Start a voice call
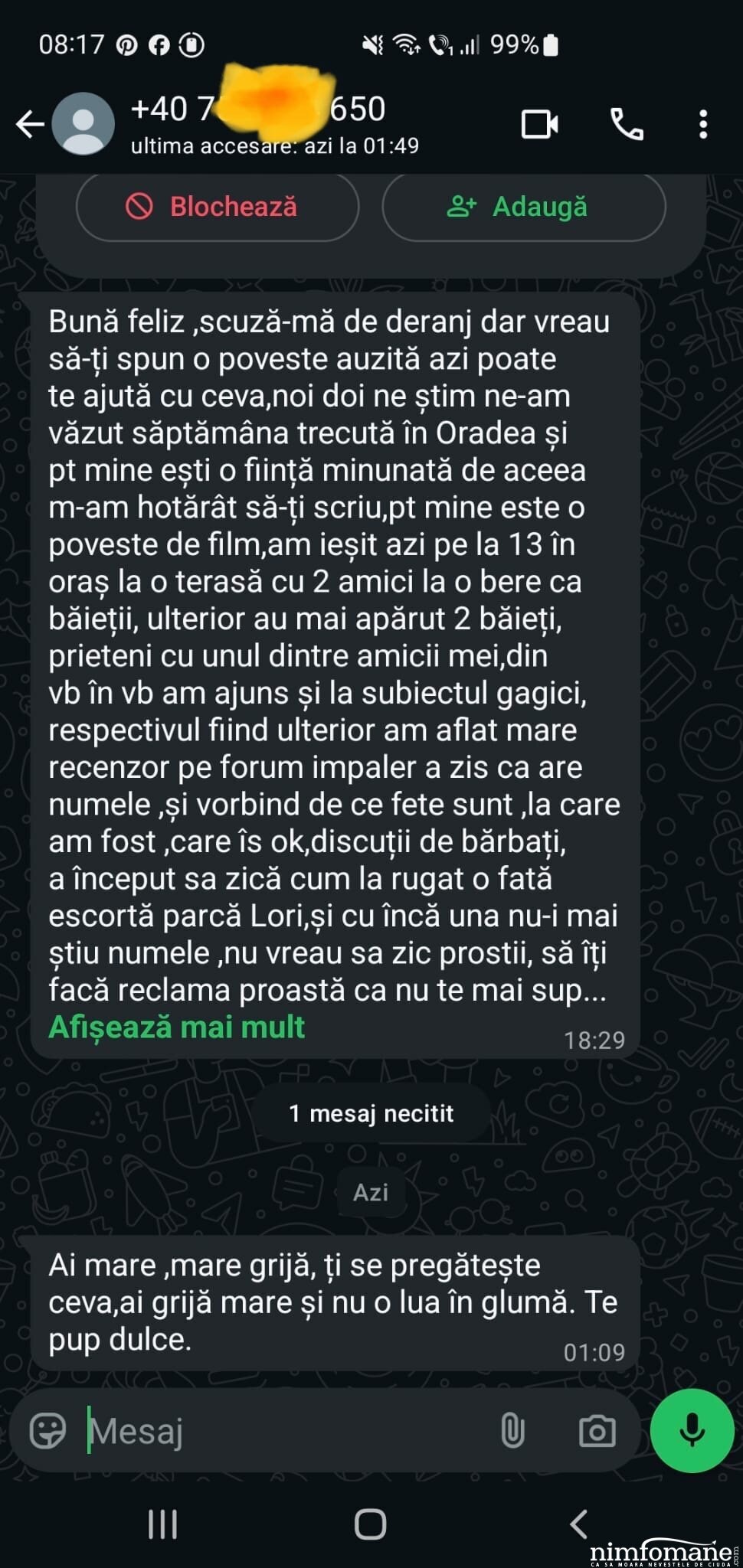Image resolution: width=743 pixels, height=1568 pixels. (627, 124)
